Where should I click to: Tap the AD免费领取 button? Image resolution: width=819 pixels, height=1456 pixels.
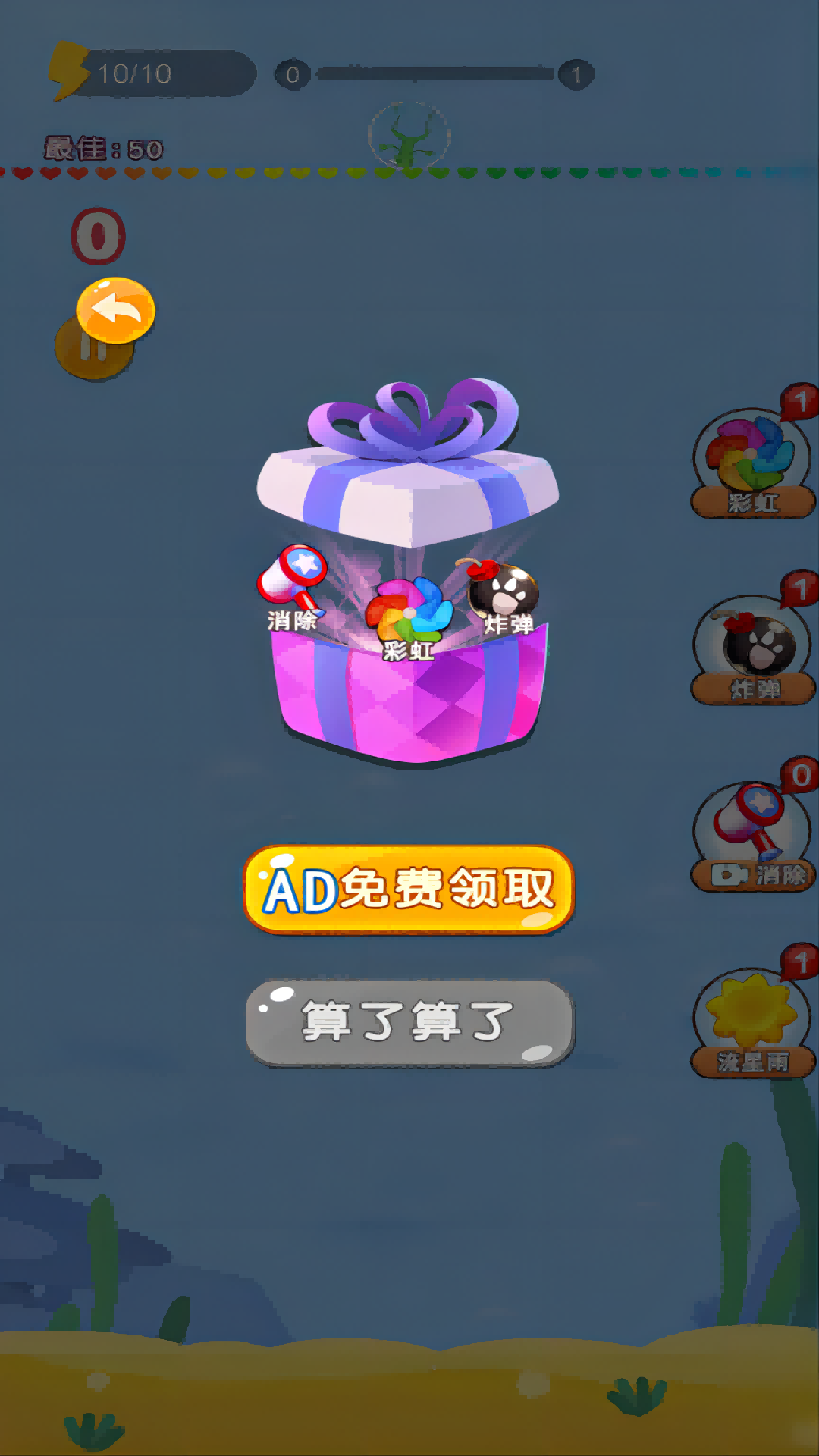coord(409,890)
